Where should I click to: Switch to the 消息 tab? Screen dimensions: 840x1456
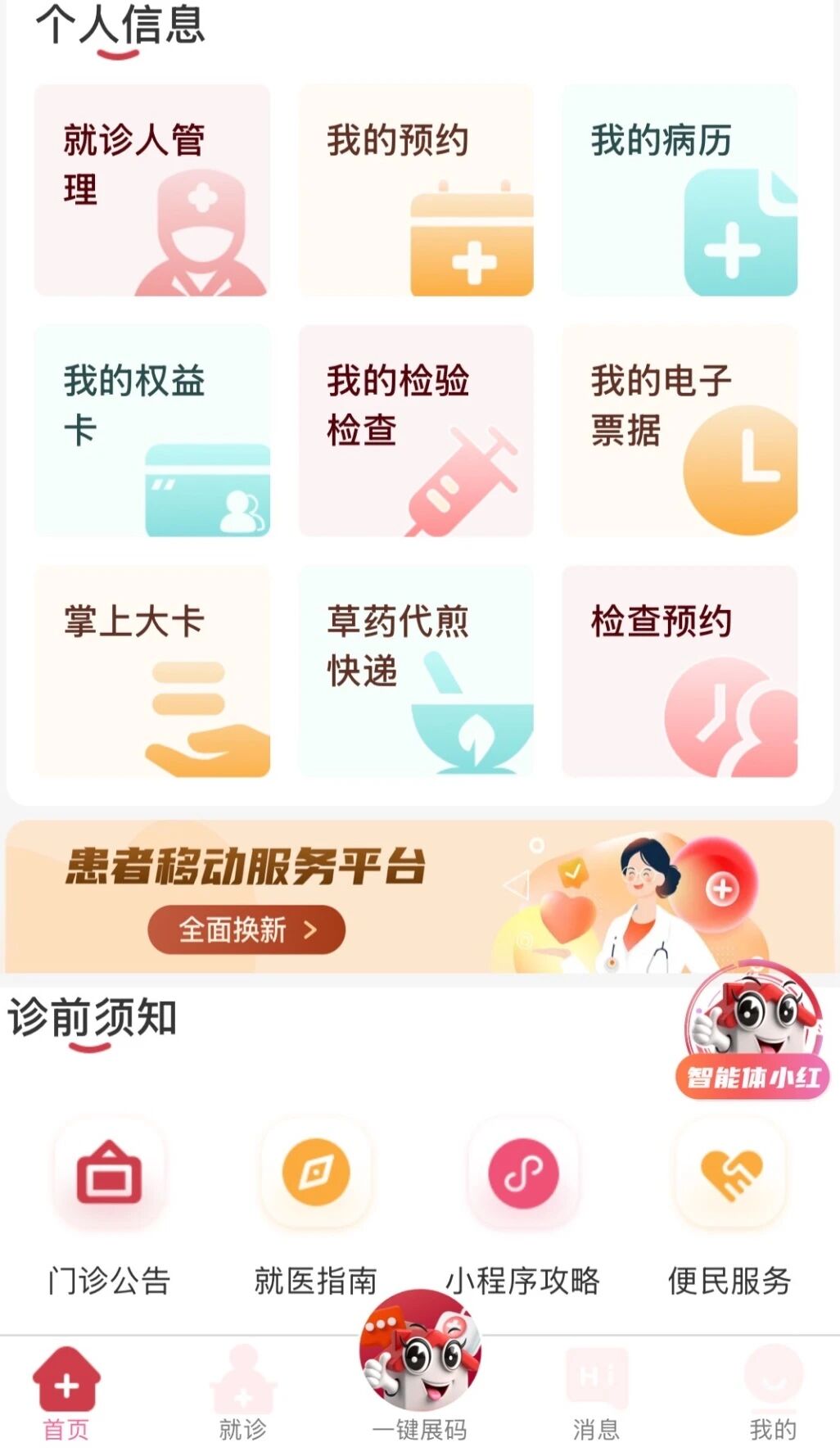pyautogui.click(x=596, y=1394)
